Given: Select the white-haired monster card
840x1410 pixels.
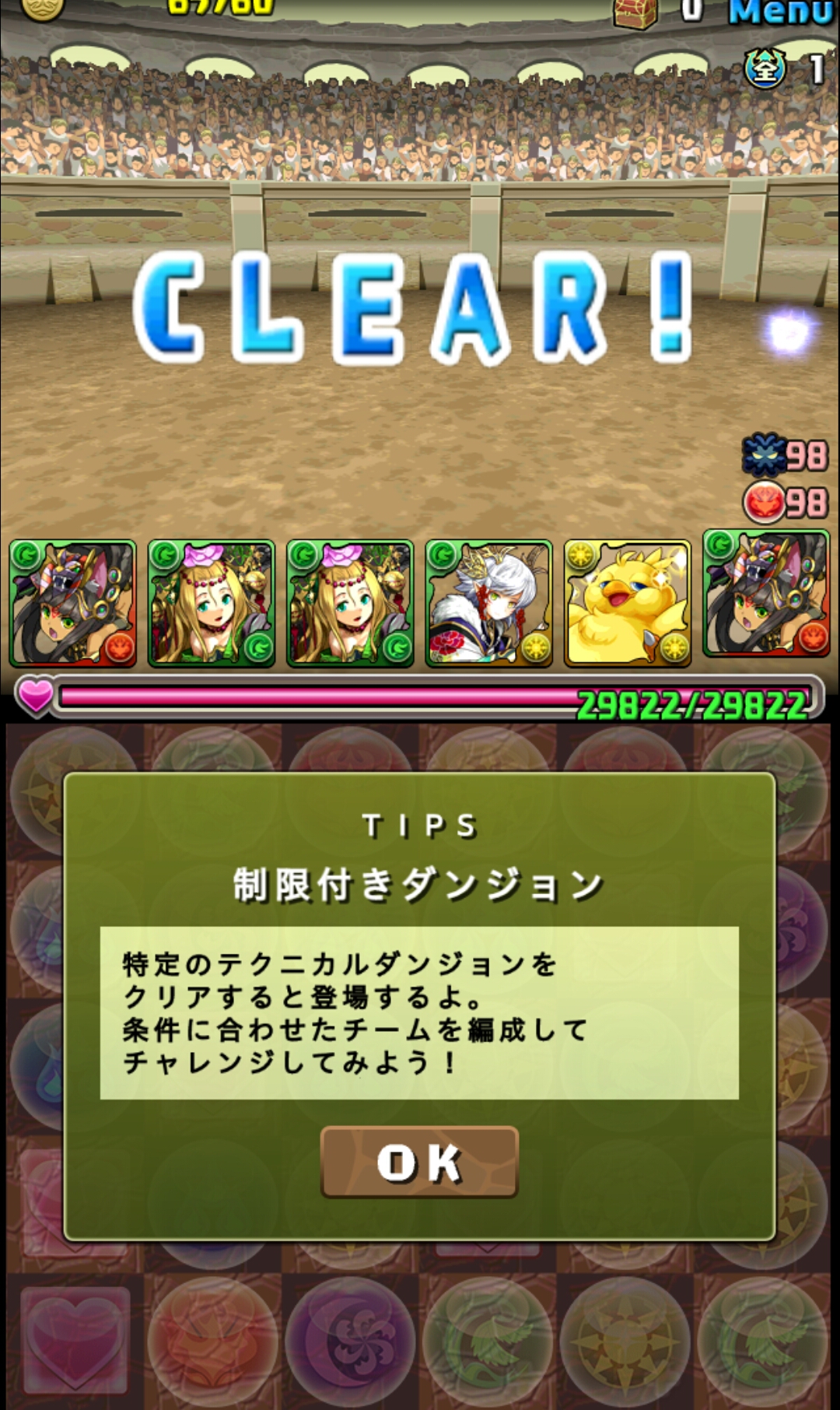Looking at the screenshot, I should click(489, 604).
